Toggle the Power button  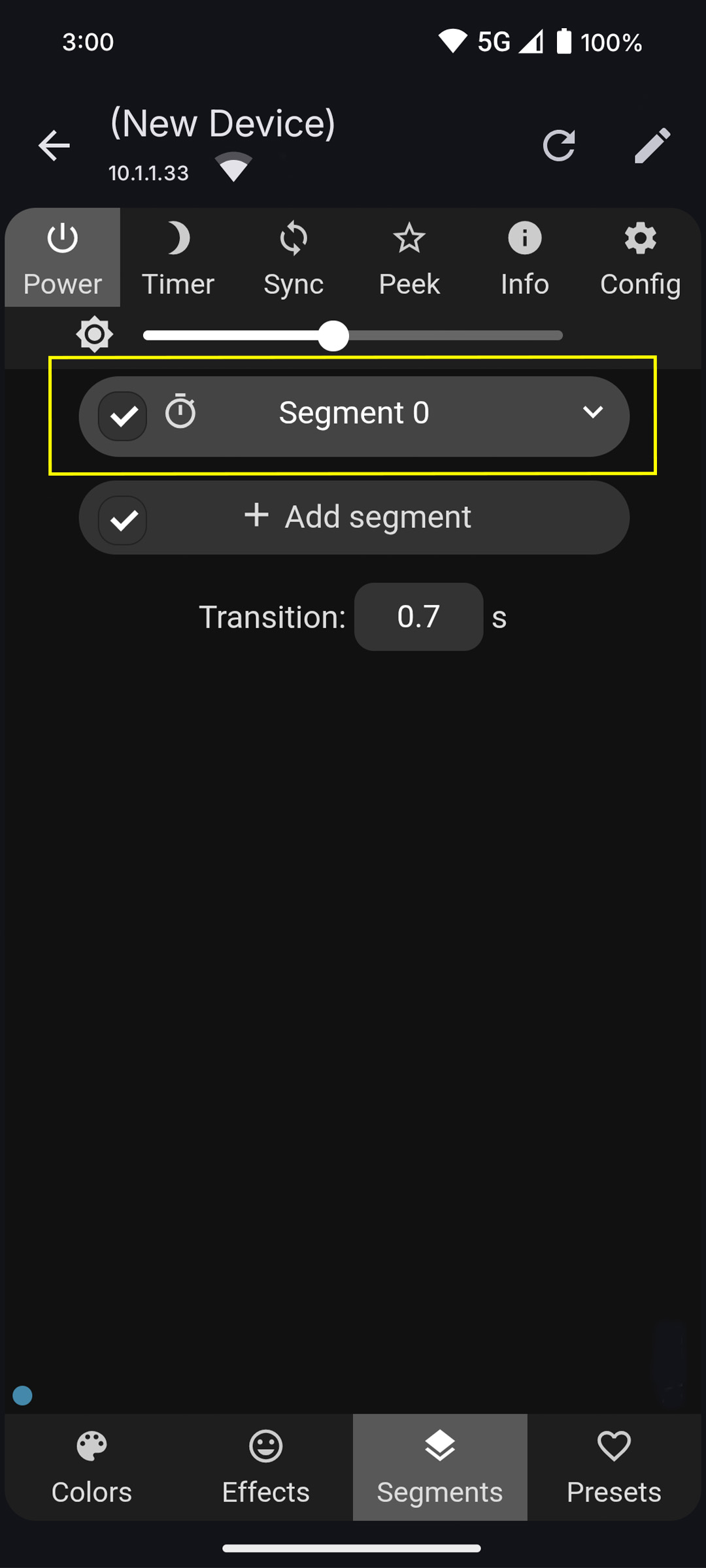[63, 257]
